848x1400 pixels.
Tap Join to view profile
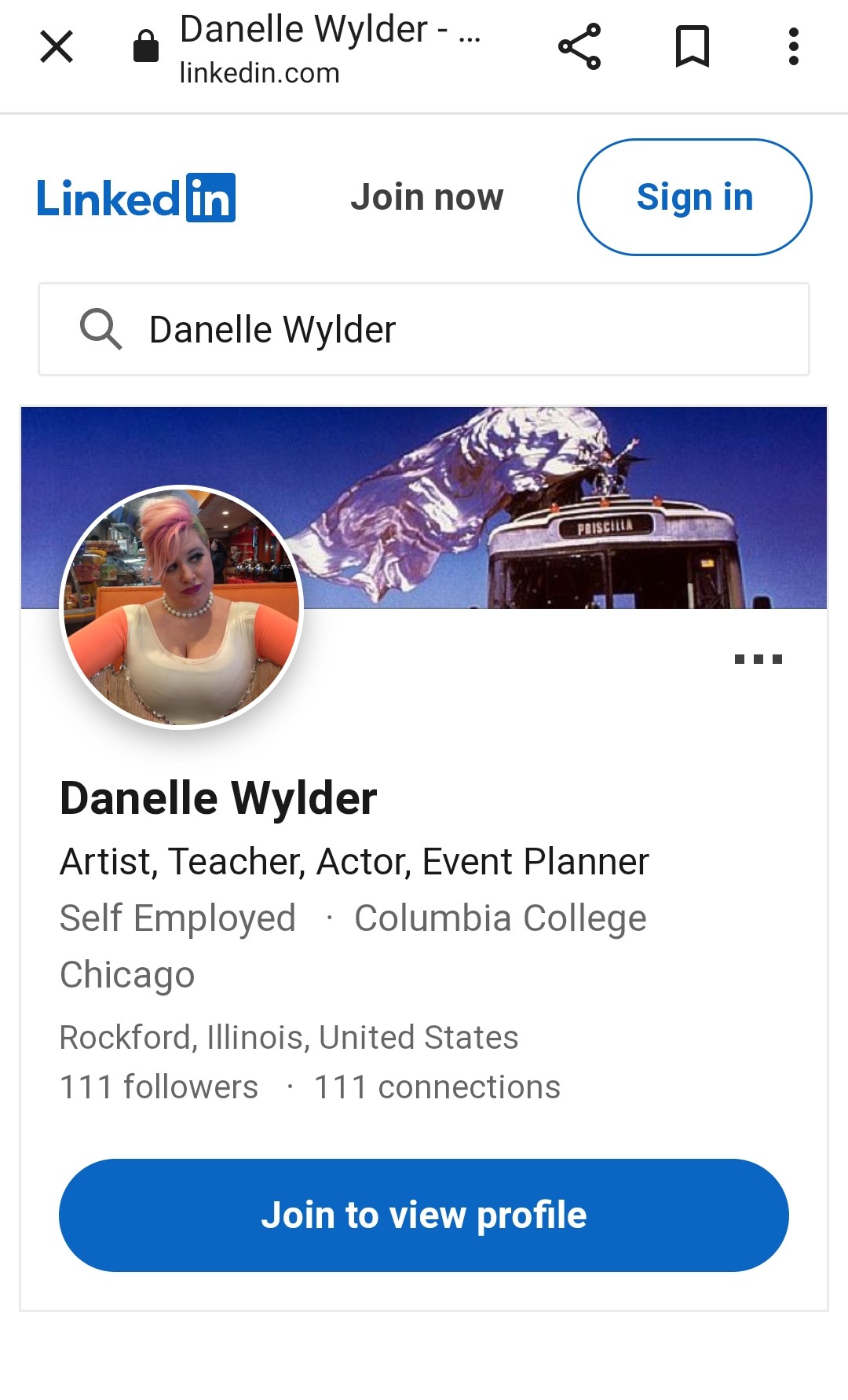[x=424, y=1215]
